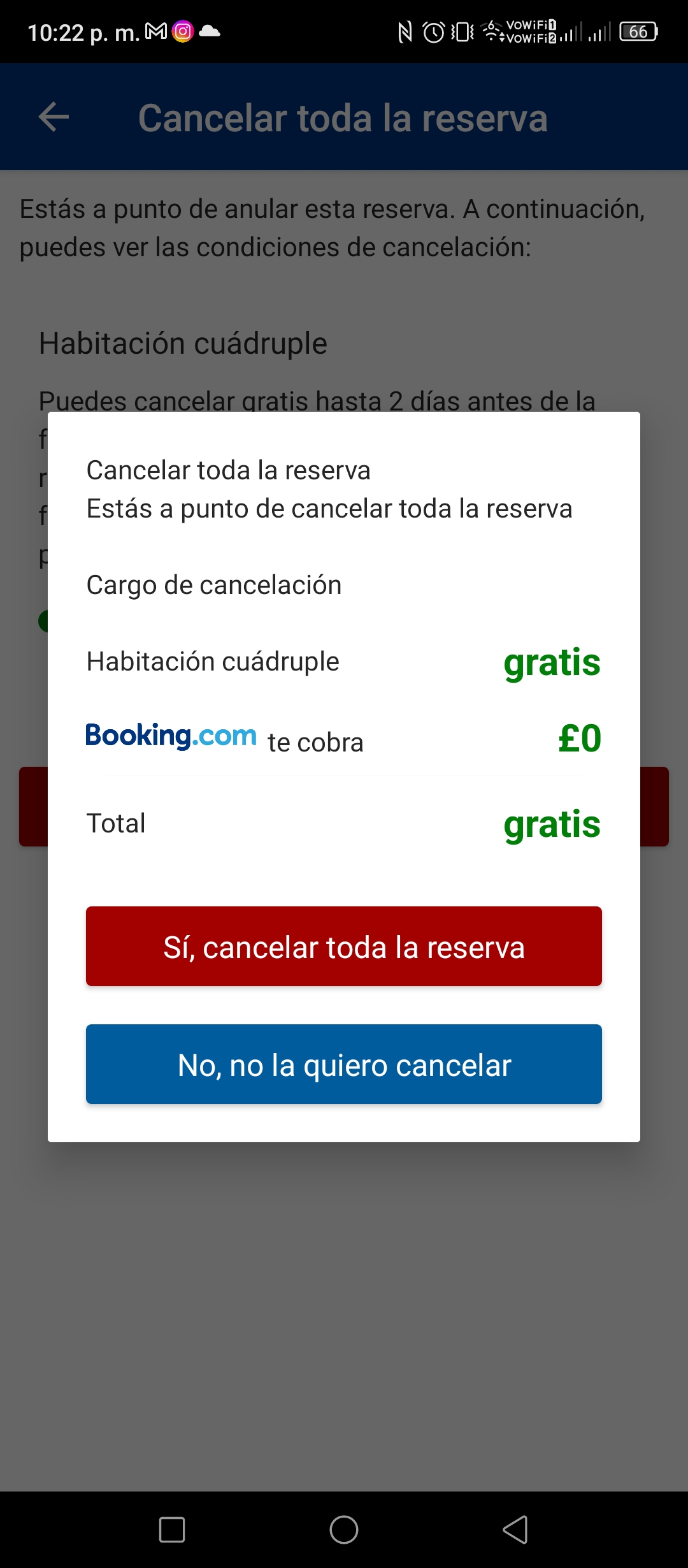Confirm with Sí, cancelar toda la reserva
Image resolution: width=688 pixels, height=1568 pixels.
coord(344,946)
